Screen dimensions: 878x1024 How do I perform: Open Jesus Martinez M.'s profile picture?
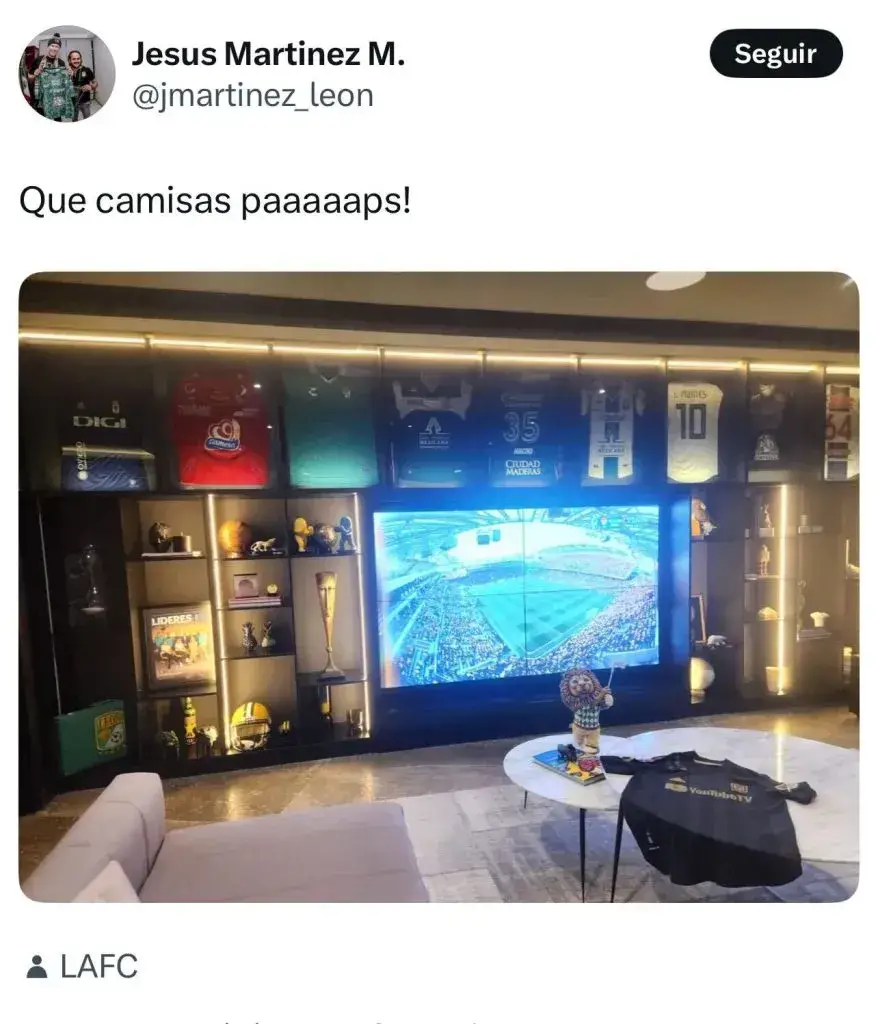tap(67, 74)
